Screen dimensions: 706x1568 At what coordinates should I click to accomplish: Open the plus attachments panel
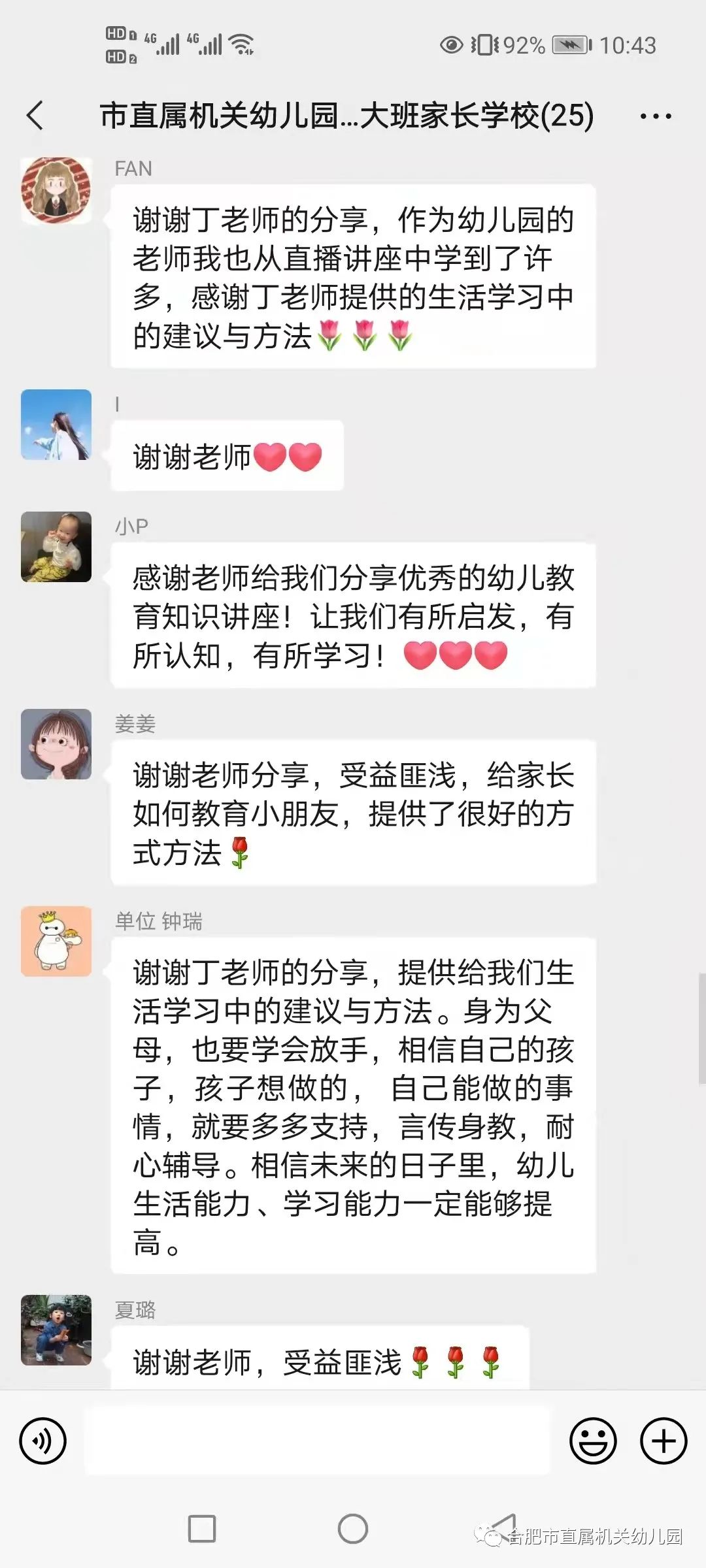point(664,1441)
